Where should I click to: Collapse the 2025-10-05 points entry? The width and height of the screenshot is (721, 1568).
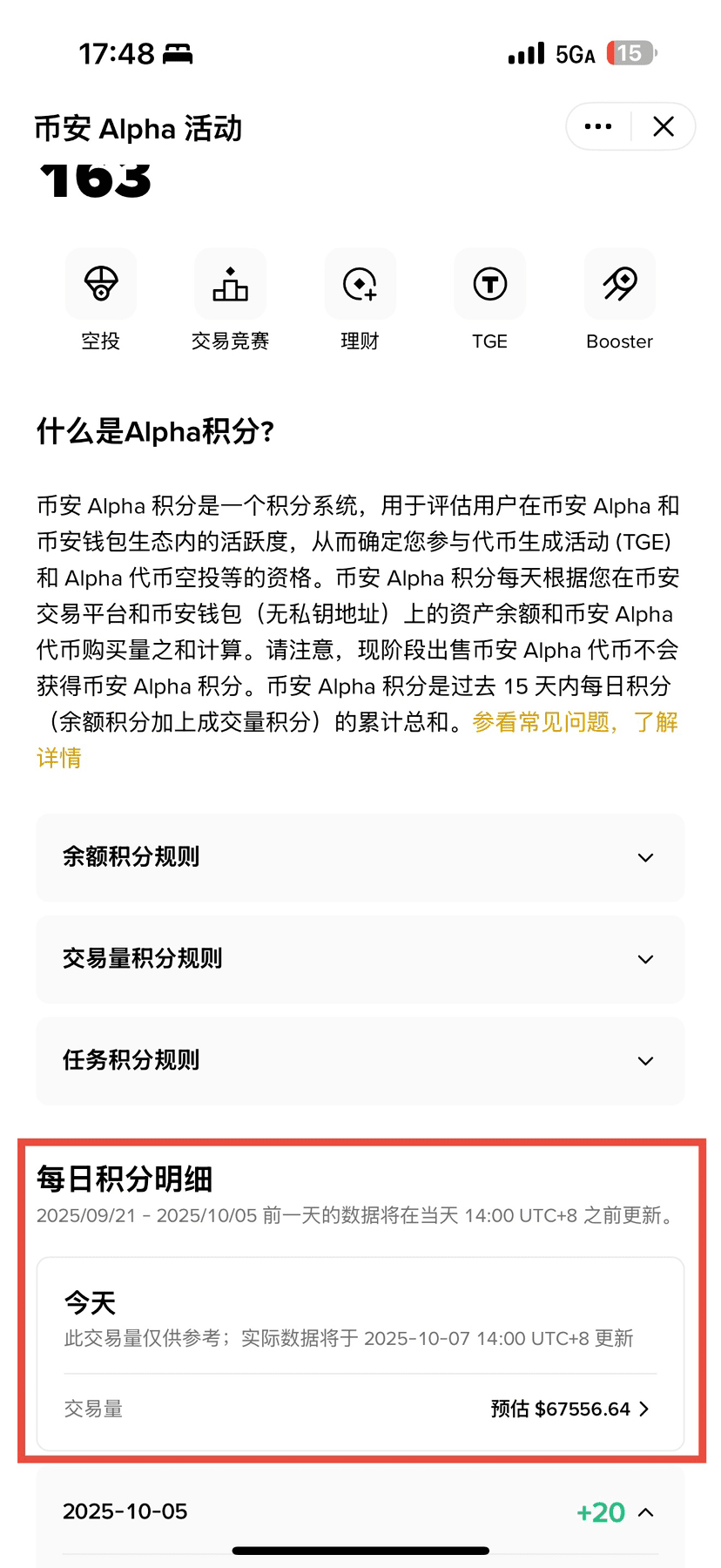[645, 1512]
